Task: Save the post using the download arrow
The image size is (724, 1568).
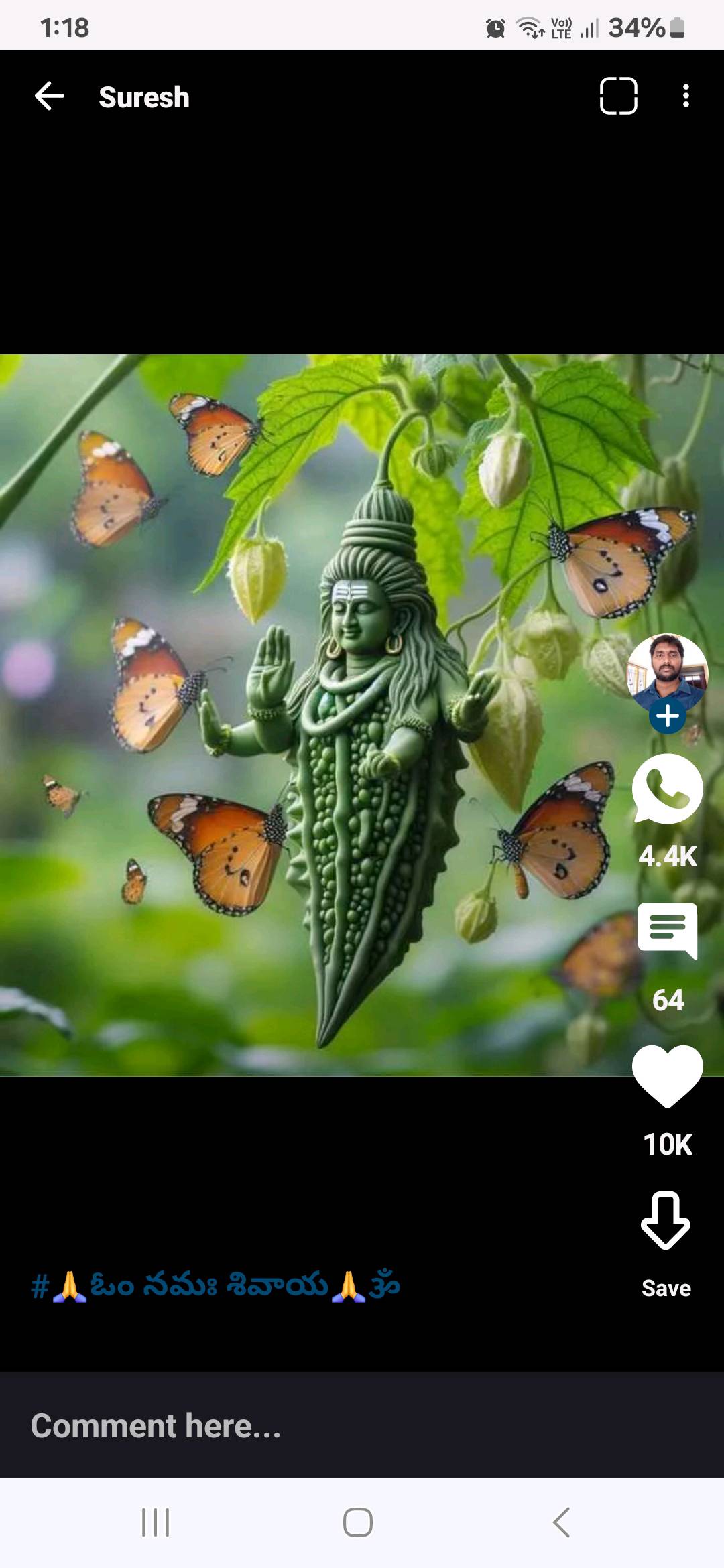Action: [666, 1222]
